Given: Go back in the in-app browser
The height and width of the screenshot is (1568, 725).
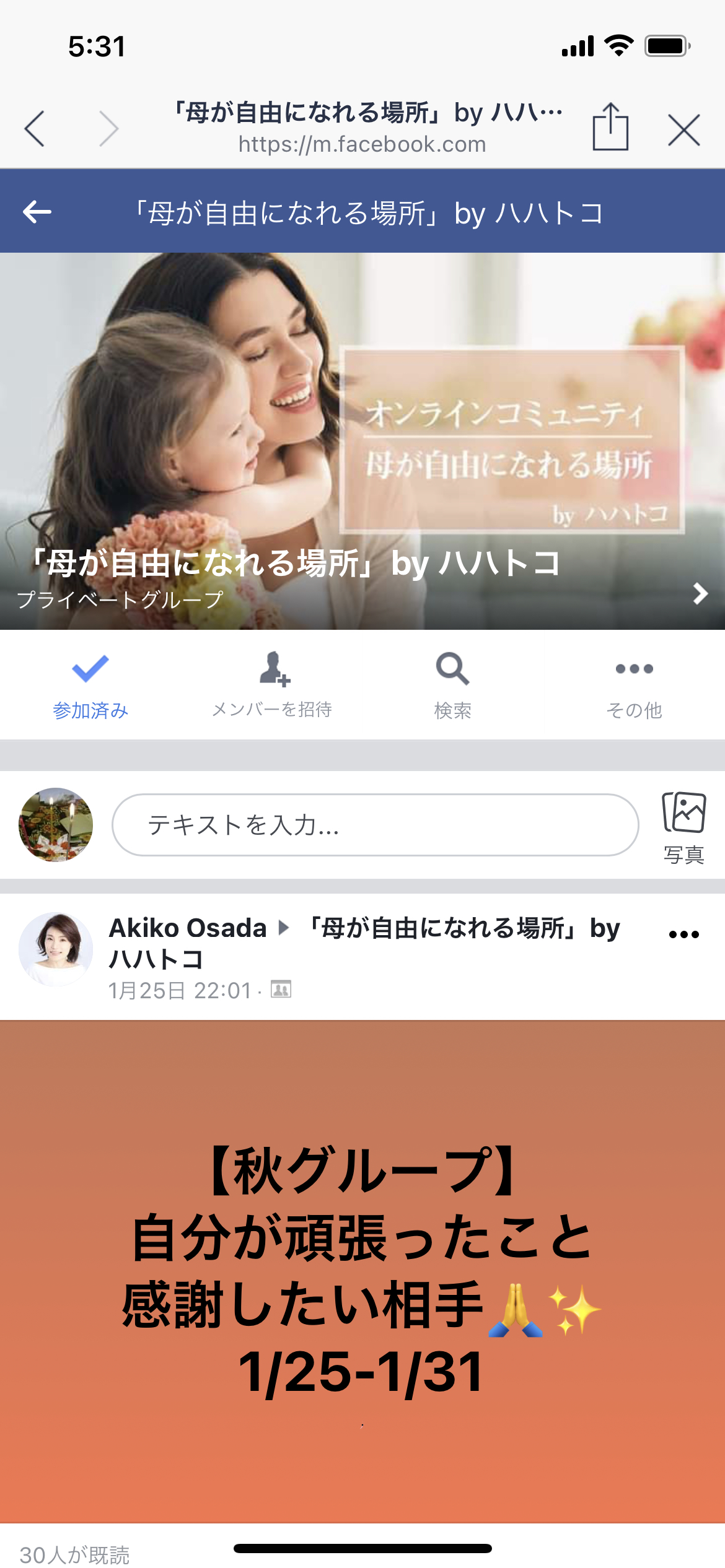Looking at the screenshot, I should click(x=35, y=129).
